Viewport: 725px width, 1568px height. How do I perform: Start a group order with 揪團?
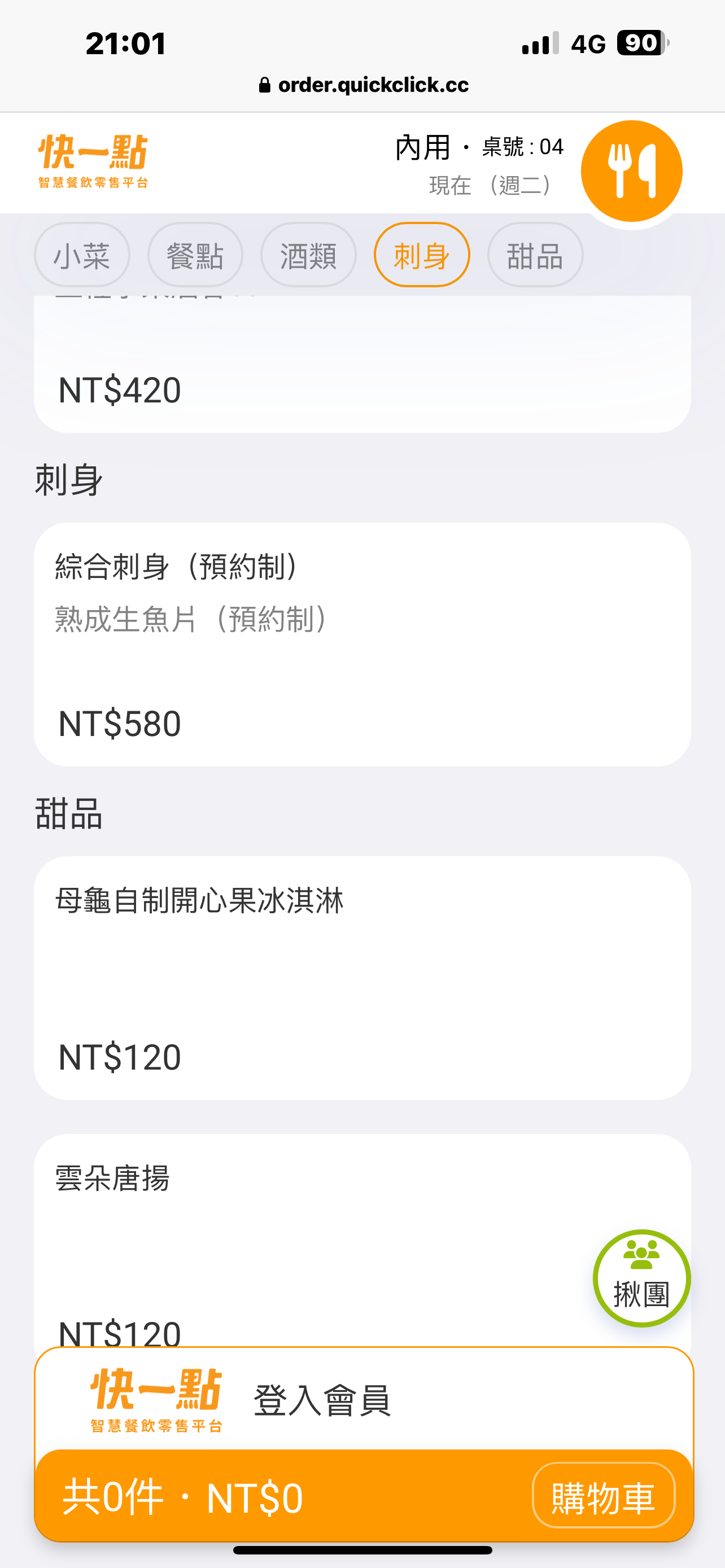pyautogui.click(x=641, y=1278)
